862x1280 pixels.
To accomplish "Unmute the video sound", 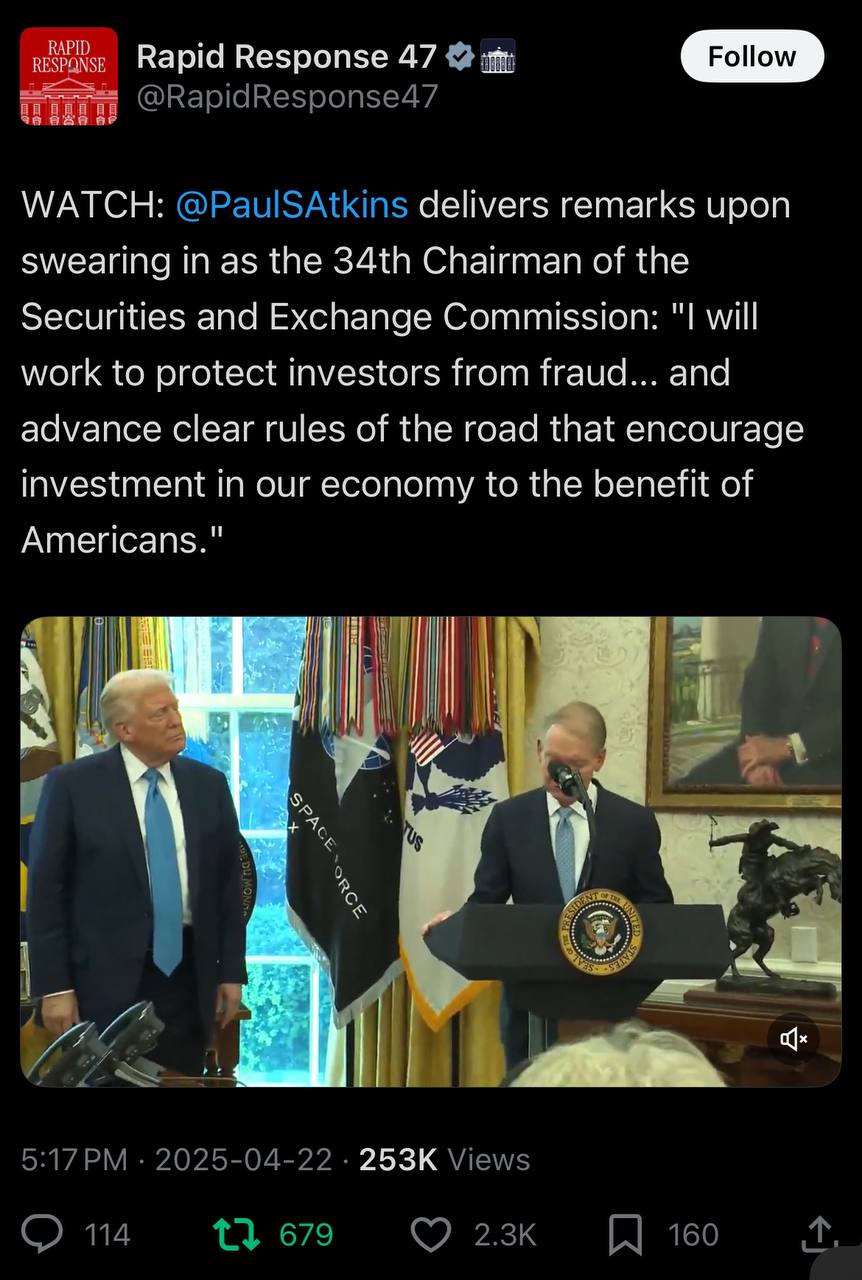I will pyautogui.click(x=793, y=1038).
